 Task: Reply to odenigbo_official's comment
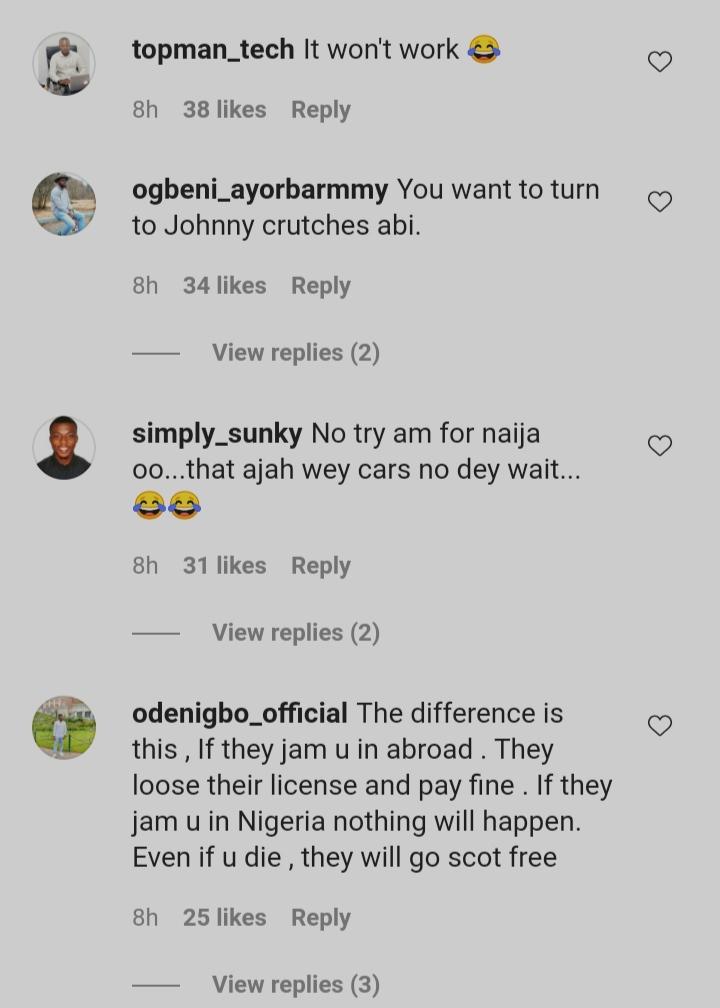click(x=320, y=918)
